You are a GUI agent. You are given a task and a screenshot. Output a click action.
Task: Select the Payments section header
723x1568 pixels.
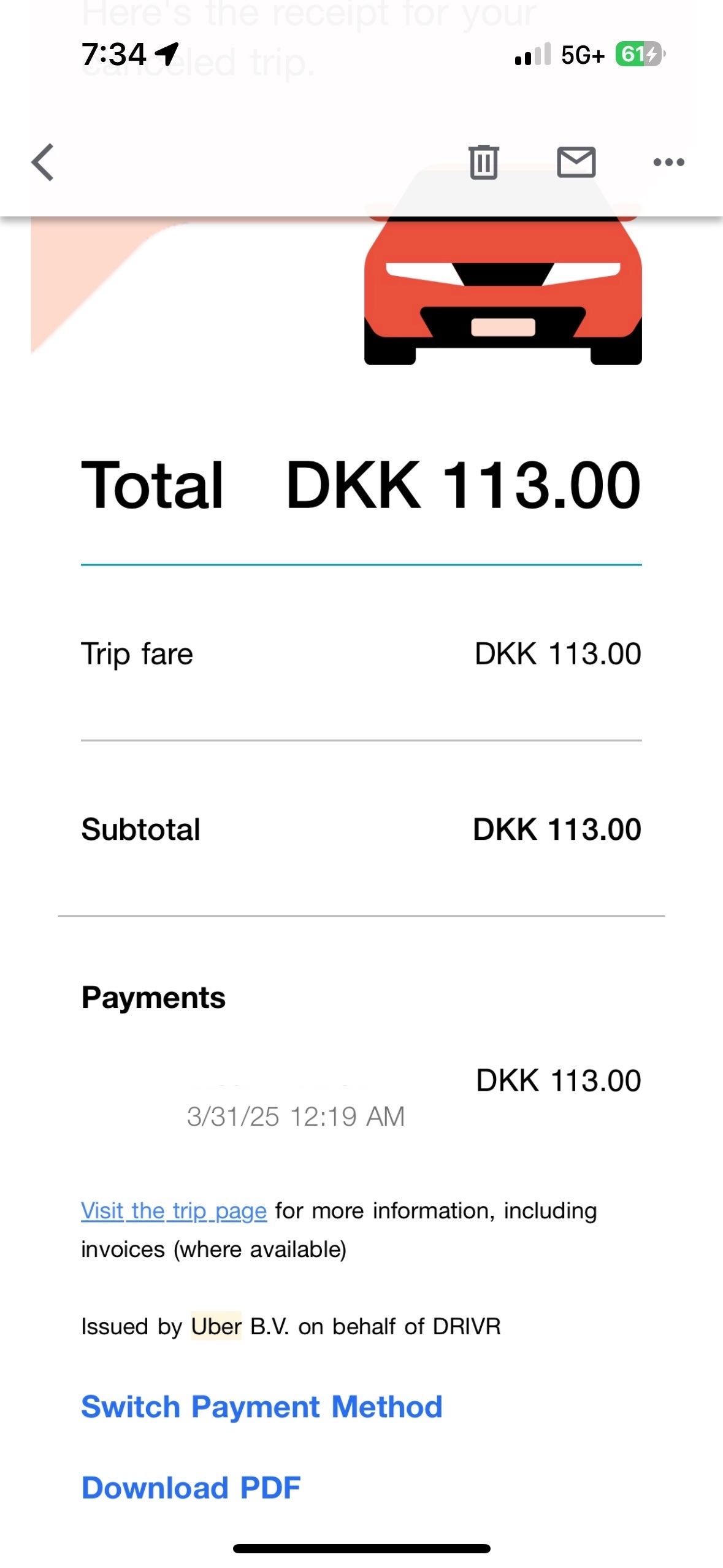click(x=154, y=997)
